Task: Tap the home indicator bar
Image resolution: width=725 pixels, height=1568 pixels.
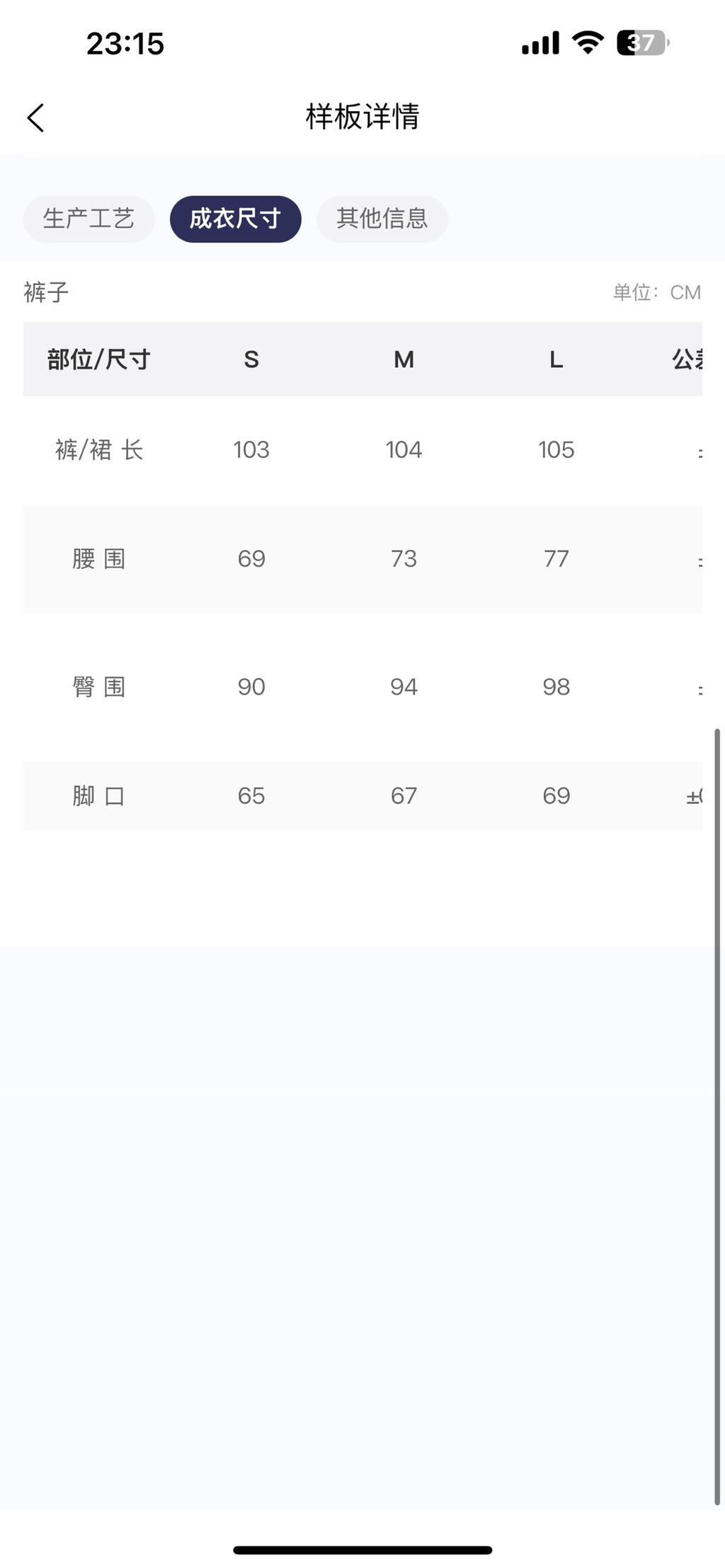Action: coord(362,1550)
